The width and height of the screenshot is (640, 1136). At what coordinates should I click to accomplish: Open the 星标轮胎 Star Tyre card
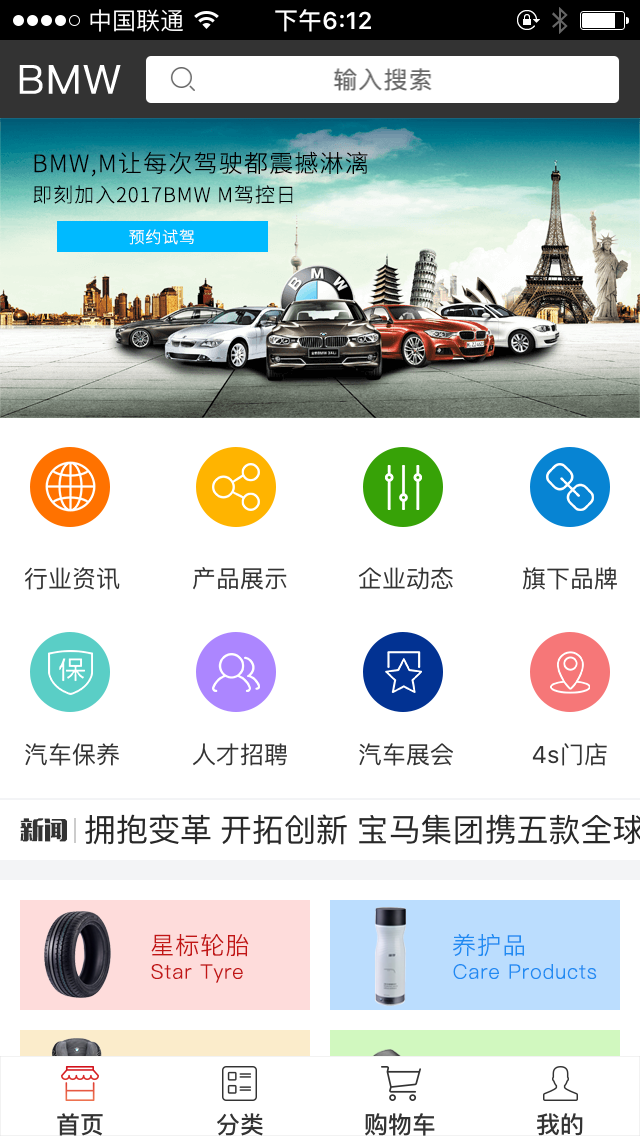coord(165,955)
